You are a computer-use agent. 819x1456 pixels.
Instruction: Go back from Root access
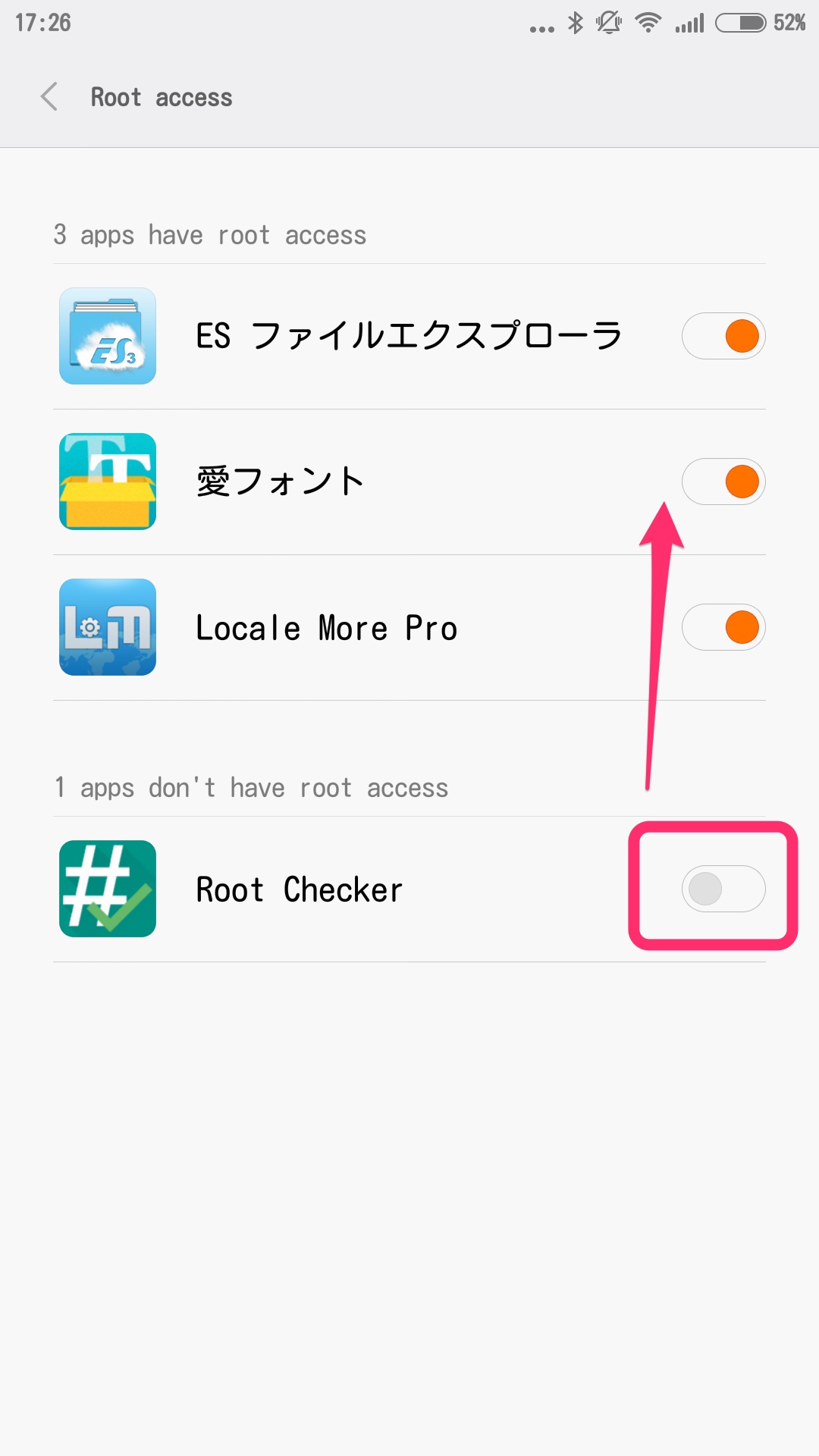[50, 97]
